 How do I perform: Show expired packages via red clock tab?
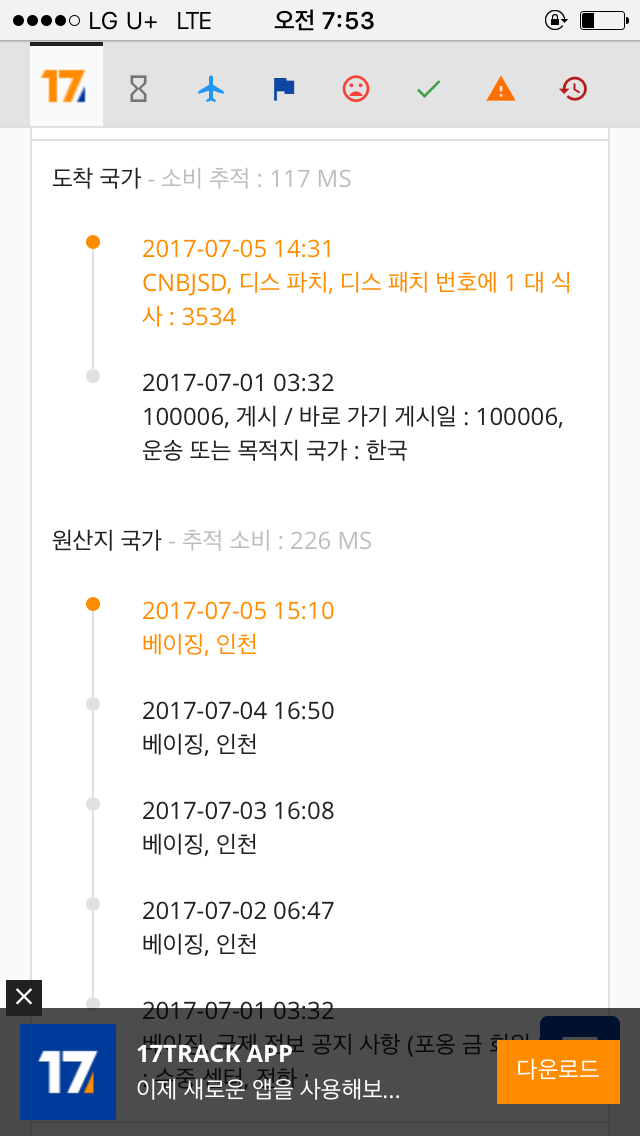[573, 89]
